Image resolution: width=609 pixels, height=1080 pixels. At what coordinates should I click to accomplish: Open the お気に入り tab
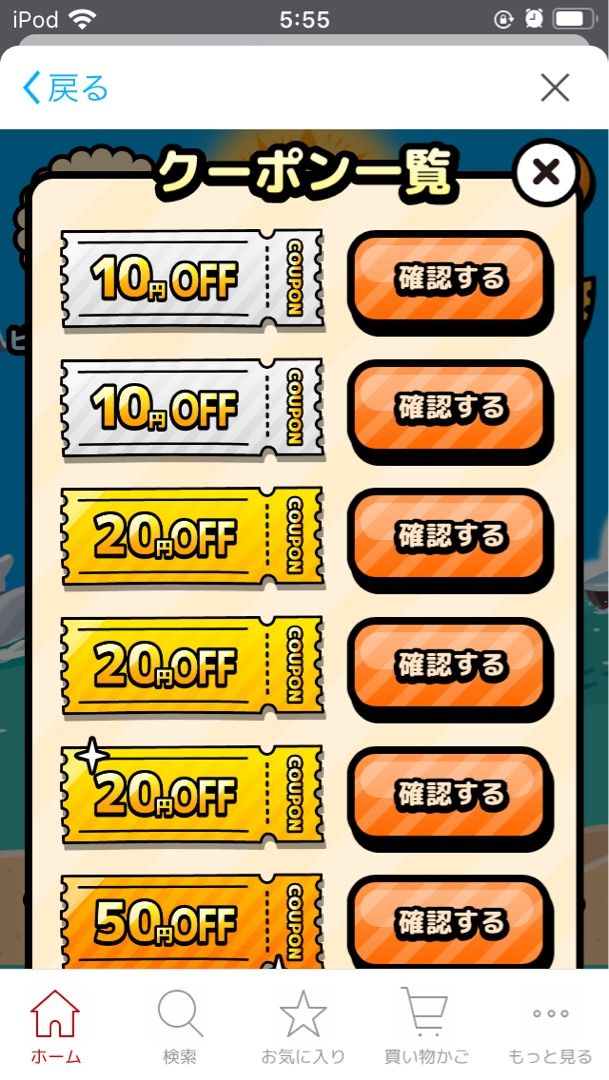click(303, 1026)
